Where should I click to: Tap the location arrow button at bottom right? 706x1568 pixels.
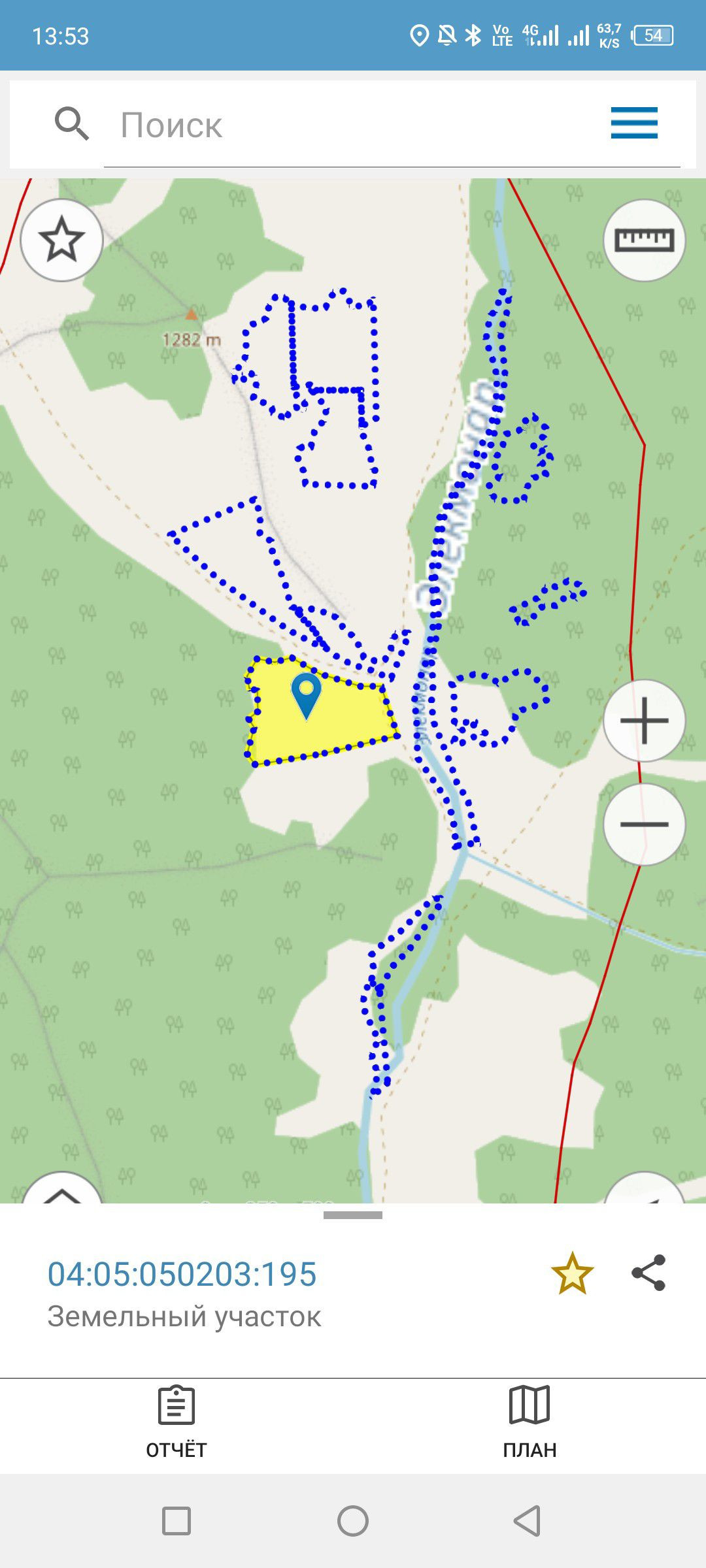tap(644, 1190)
